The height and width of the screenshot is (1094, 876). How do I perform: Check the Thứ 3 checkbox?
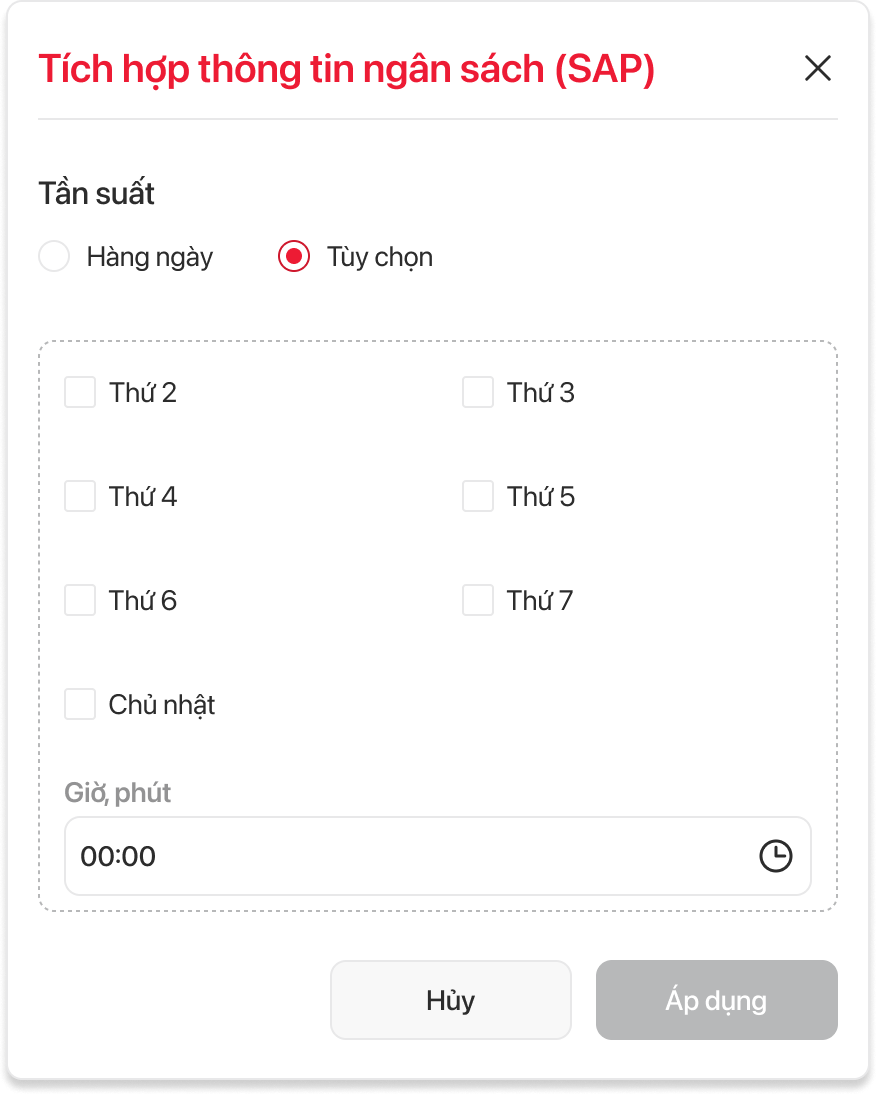pos(478,392)
